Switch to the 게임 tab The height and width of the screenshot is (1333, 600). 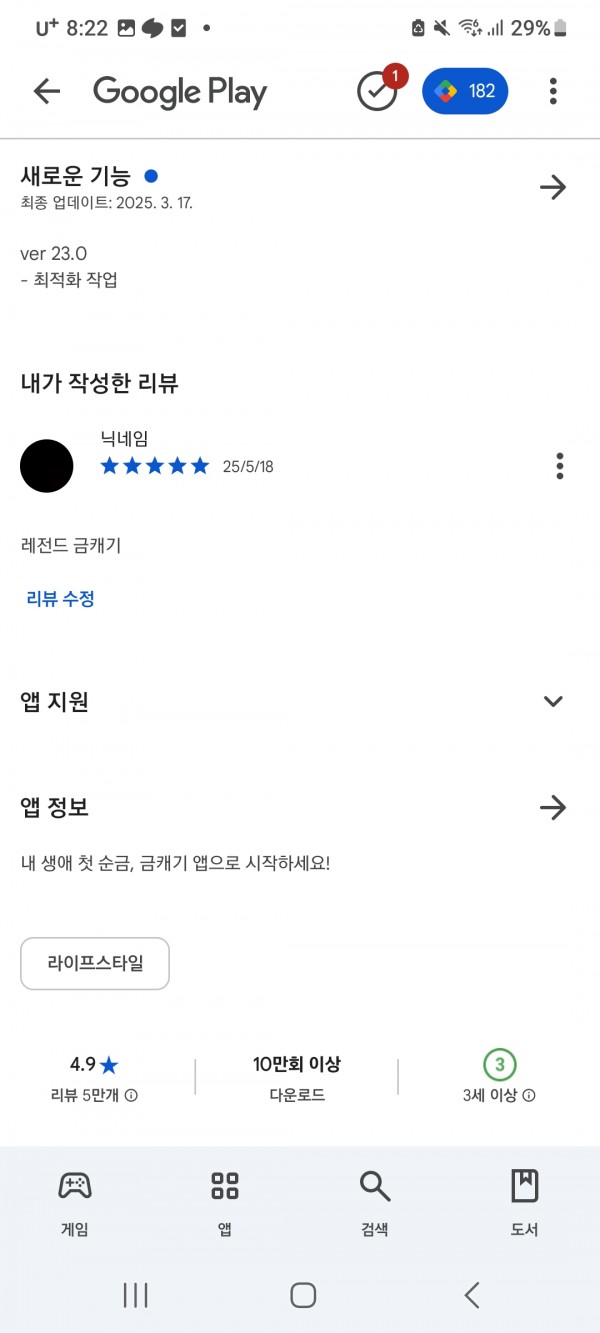[75, 1203]
